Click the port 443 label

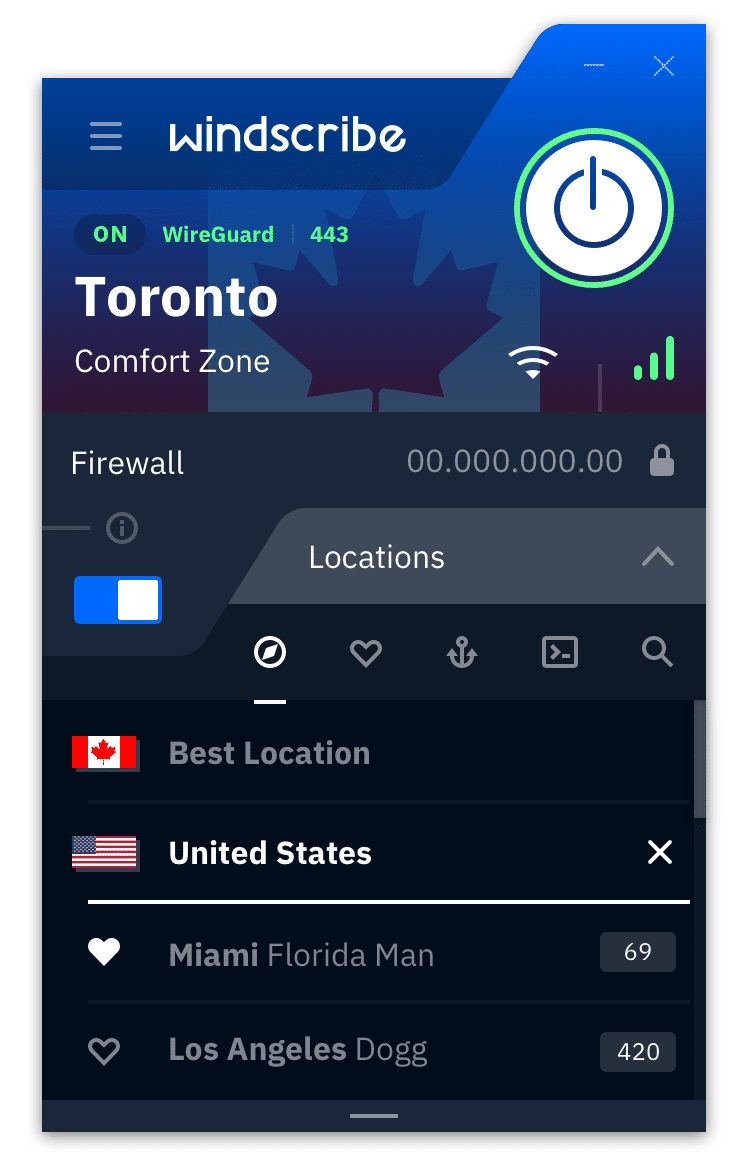tap(328, 235)
